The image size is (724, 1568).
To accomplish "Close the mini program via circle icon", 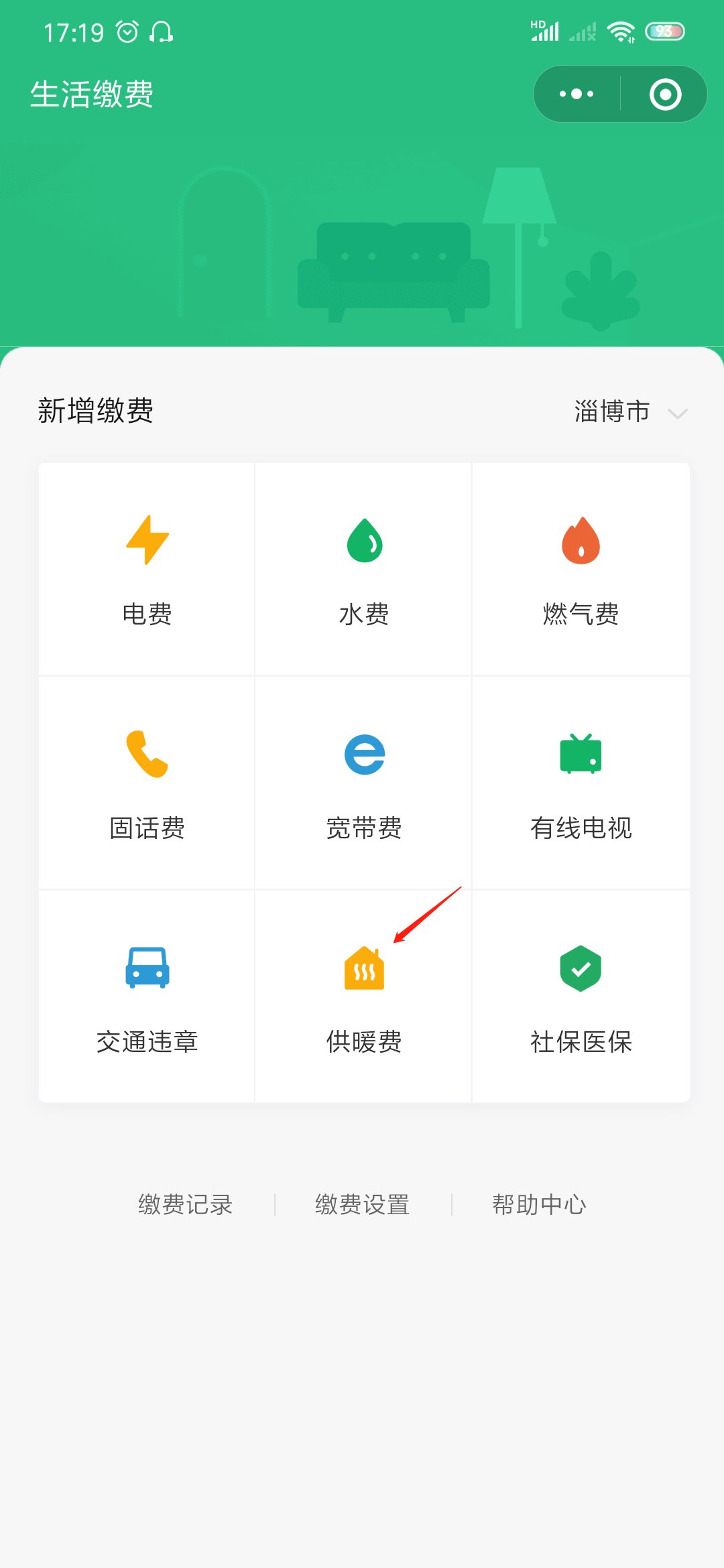I will pyautogui.click(x=665, y=94).
